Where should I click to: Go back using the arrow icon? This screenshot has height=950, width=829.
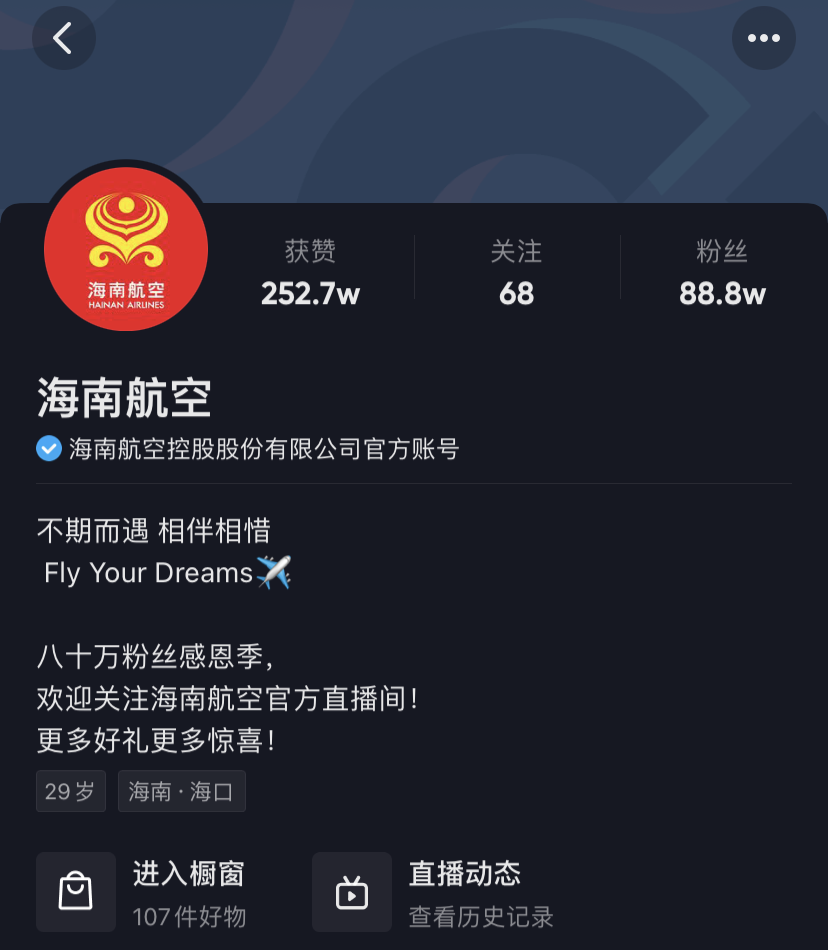click(63, 39)
